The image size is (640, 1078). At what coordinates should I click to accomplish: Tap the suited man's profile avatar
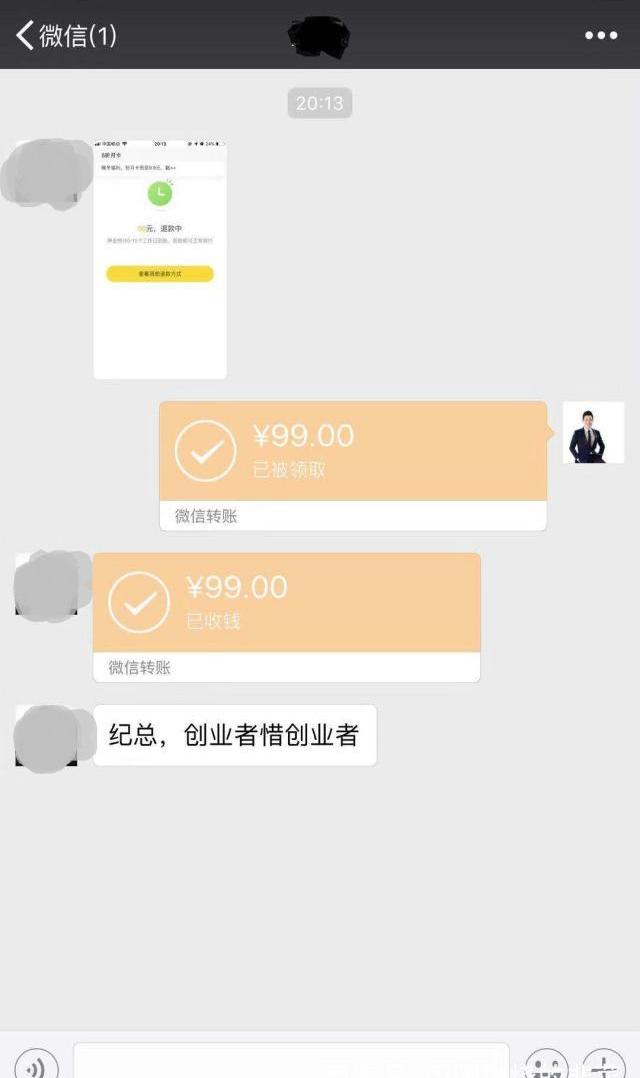[x=593, y=433]
